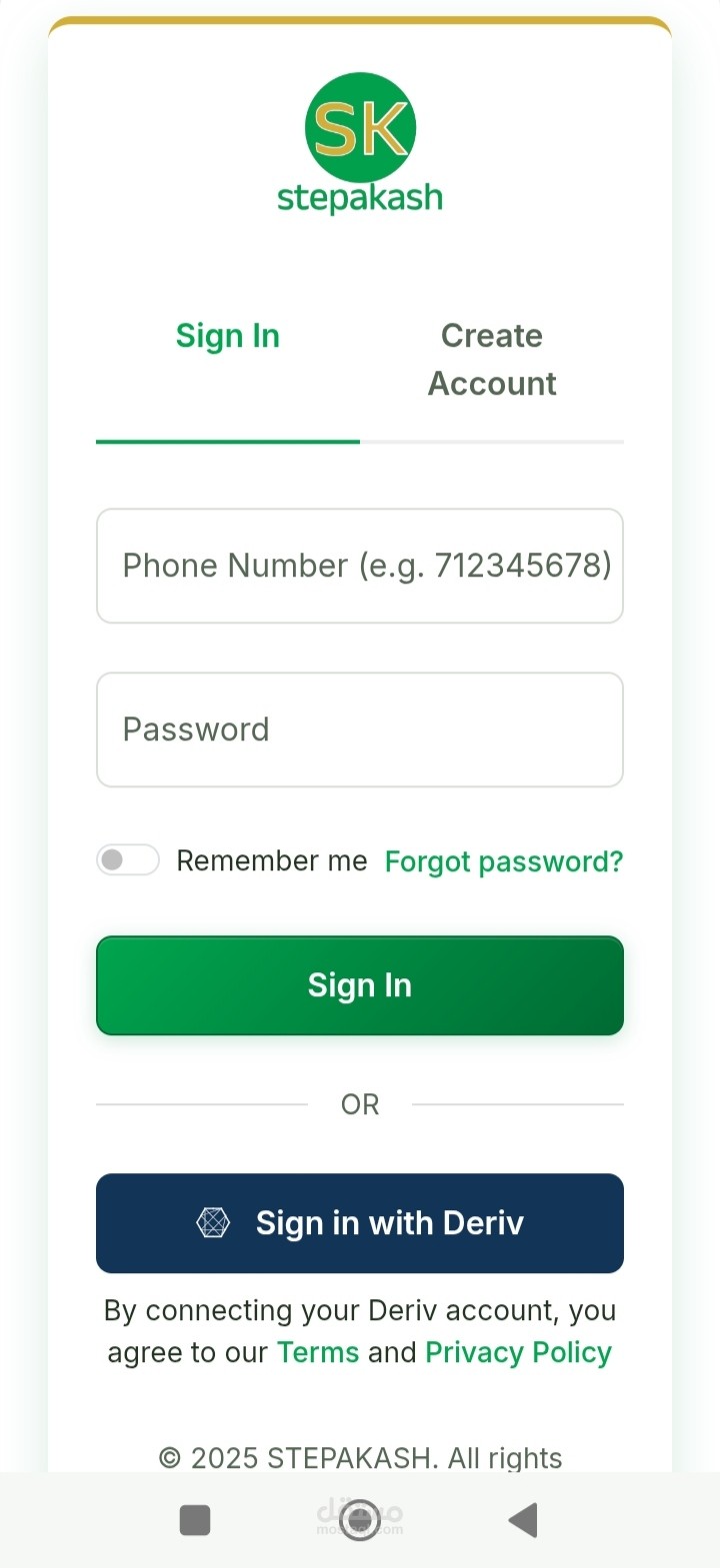Tap the Password input field
The width and height of the screenshot is (720, 1568).
point(360,730)
